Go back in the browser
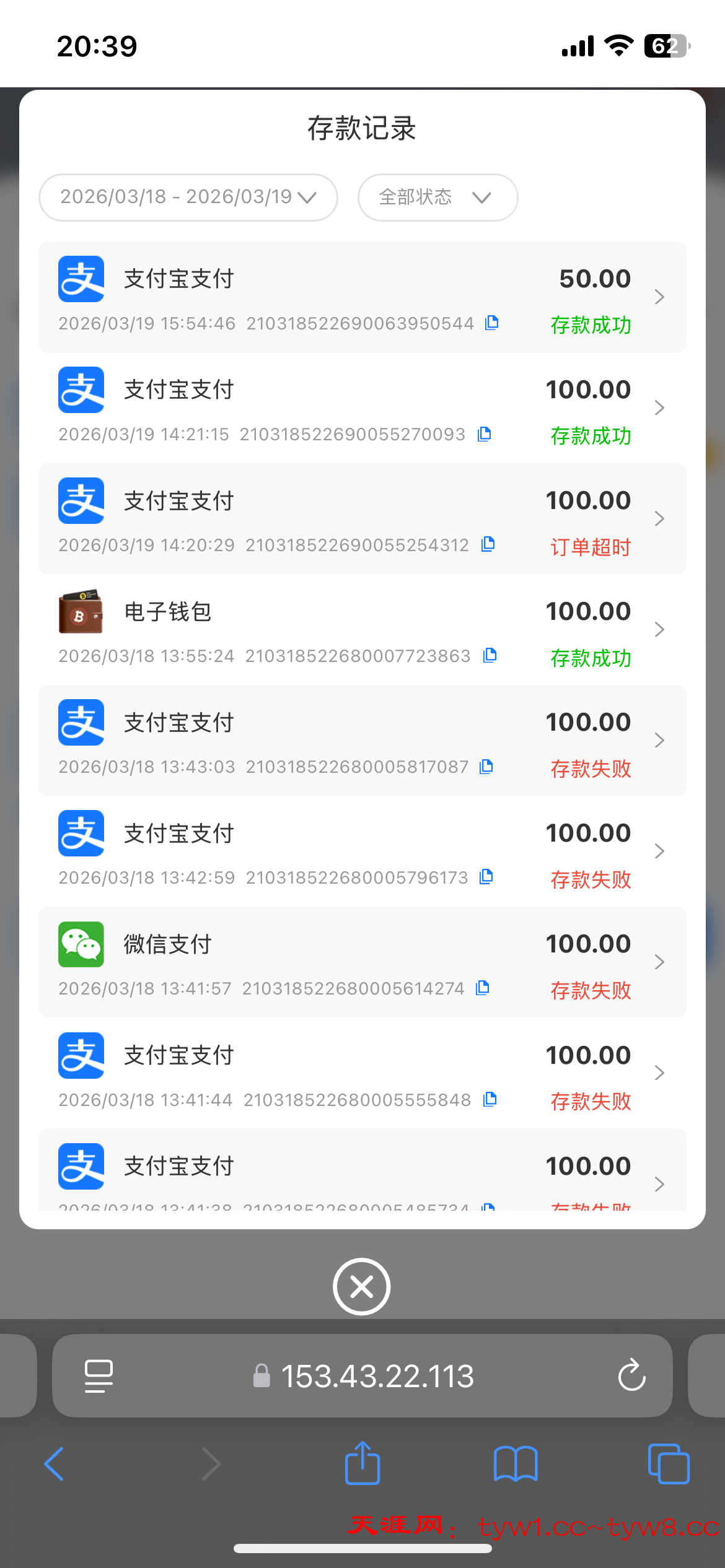The image size is (725, 1568). [55, 1464]
